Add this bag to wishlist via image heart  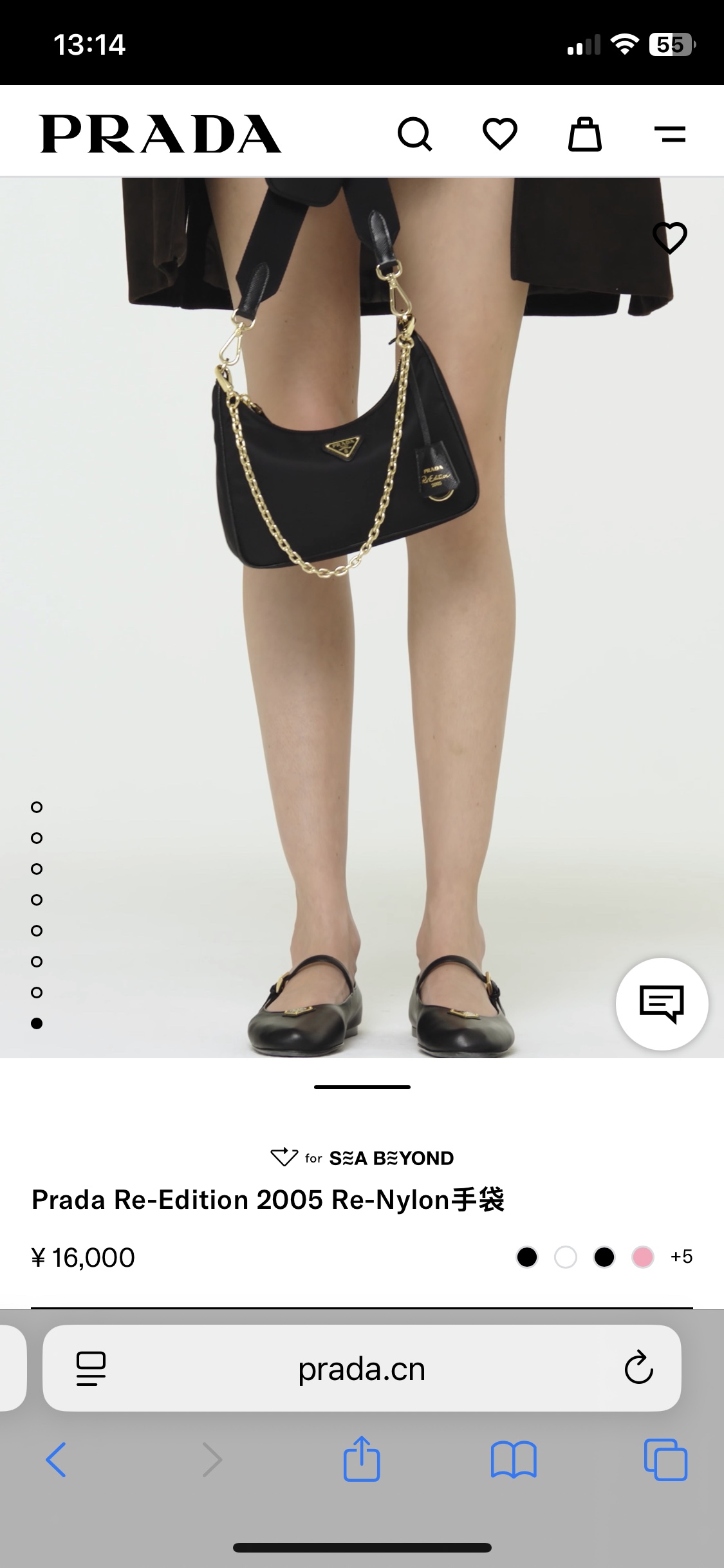pyautogui.click(x=670, y=238)
